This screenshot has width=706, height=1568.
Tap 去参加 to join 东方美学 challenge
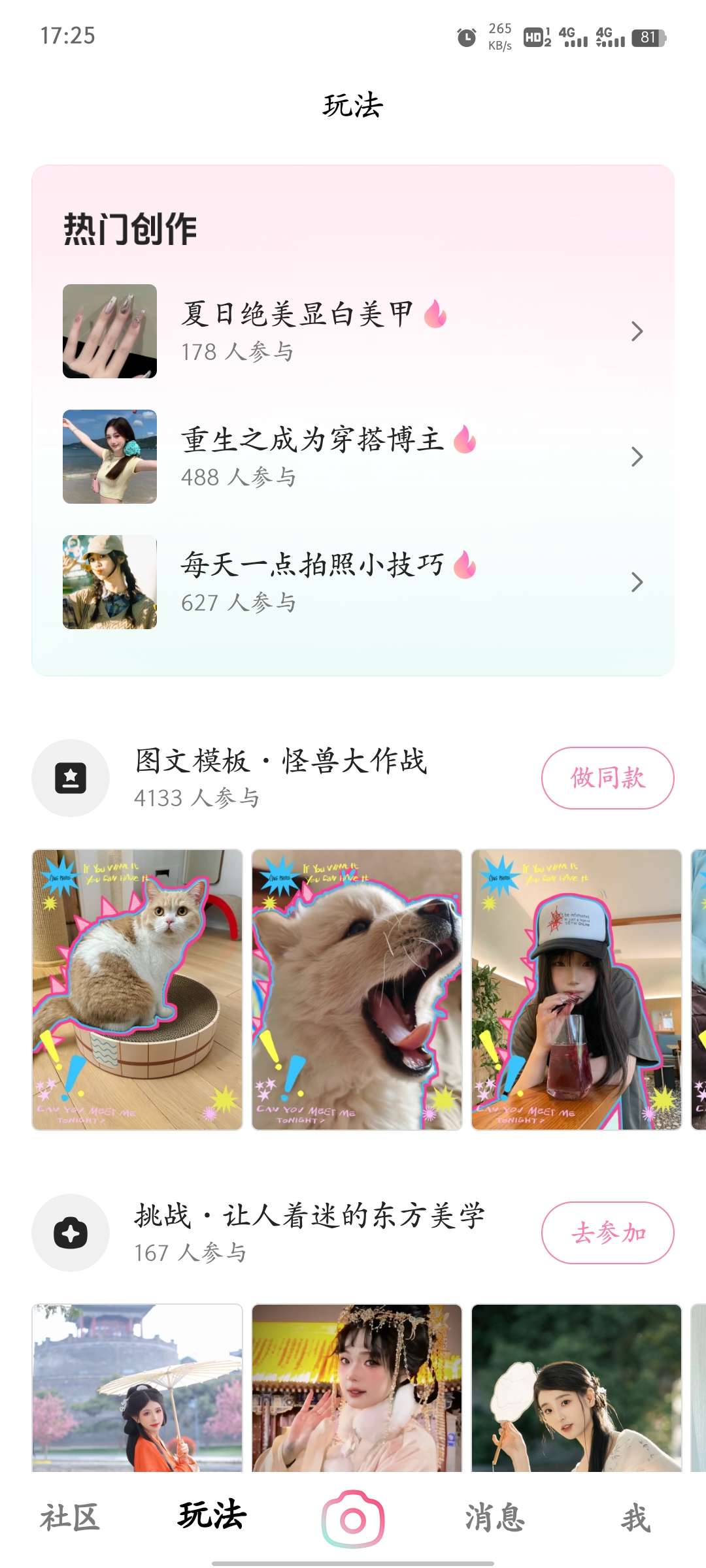pyautogui.click(x=607, y=1232)
